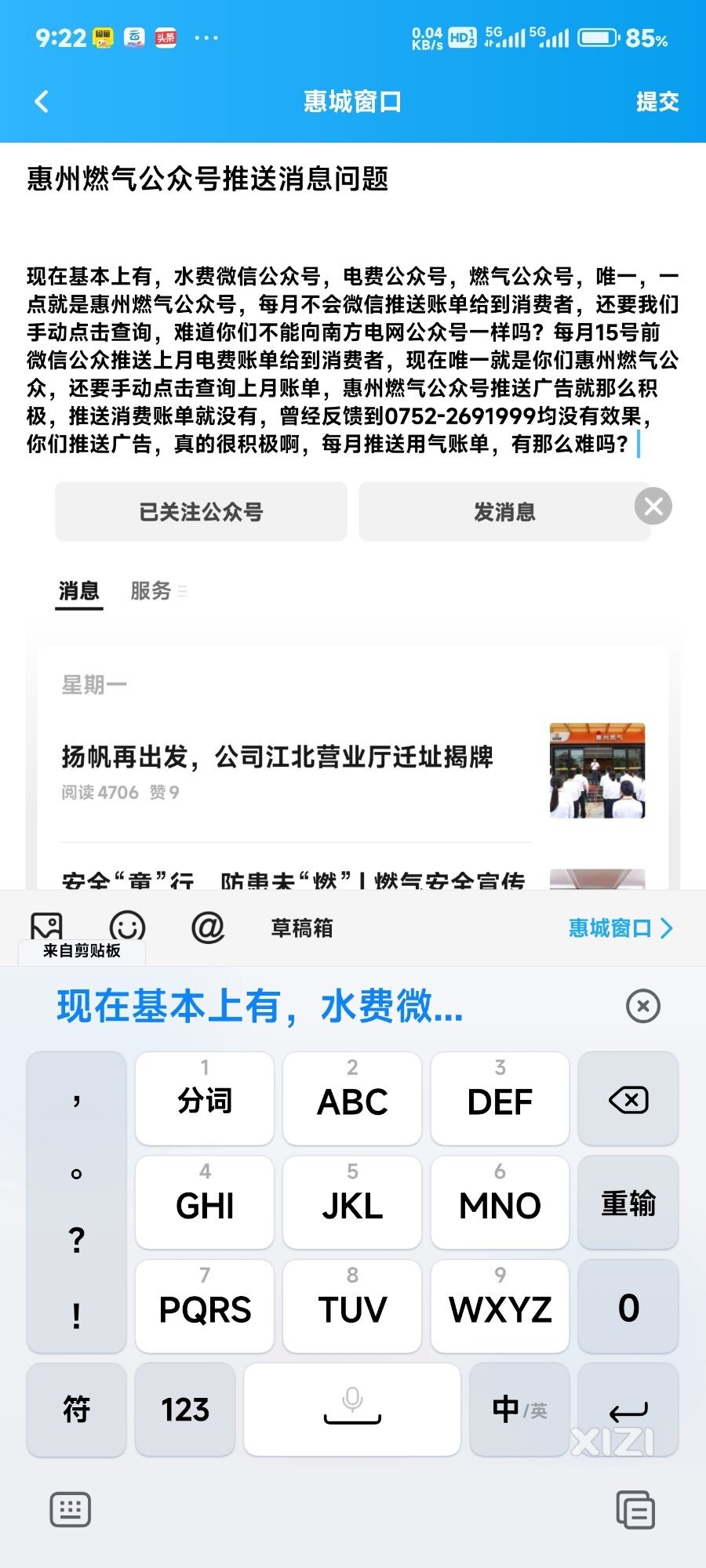Open the keyboard clipboard panel icon
Viewport: 706px width, 1568px height.
coord(635,1510)
